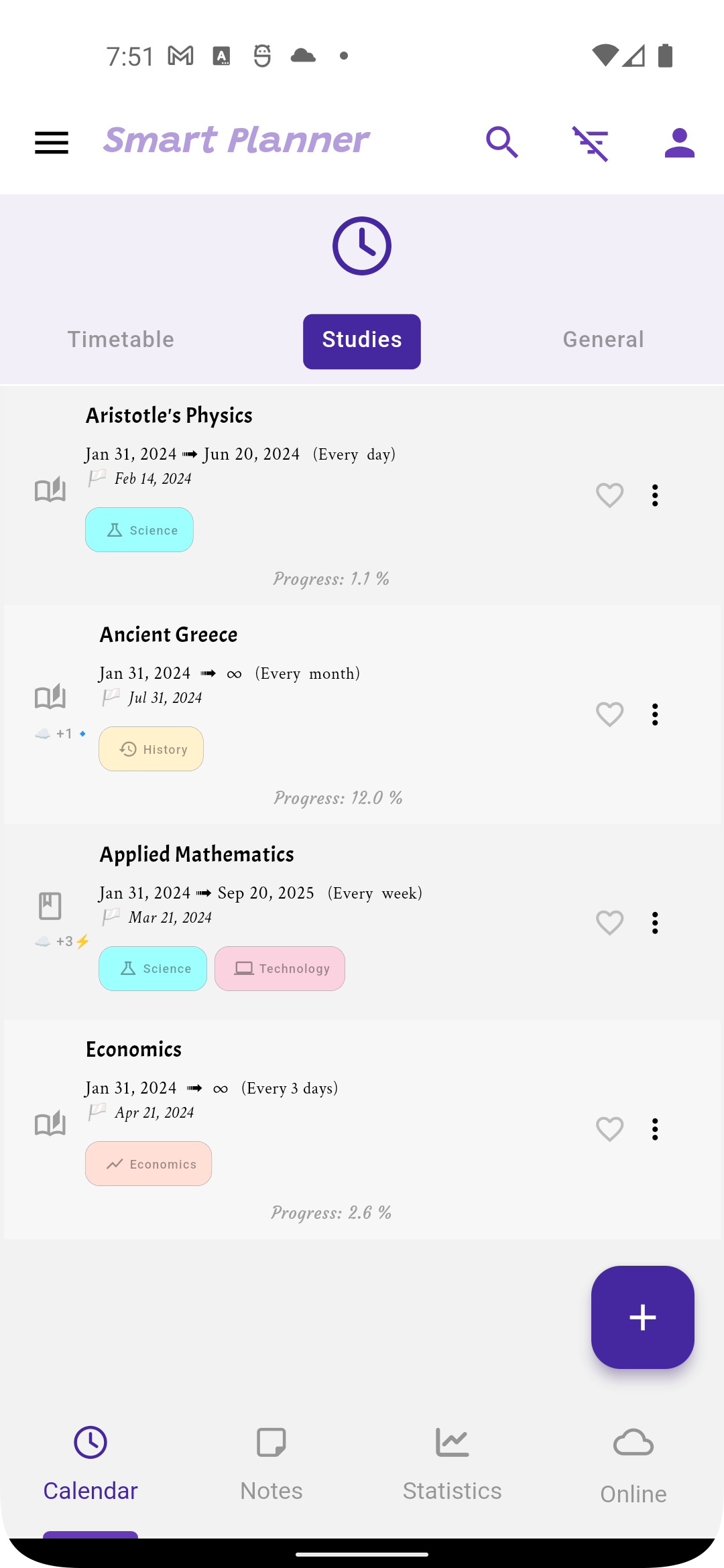The width and height of the screenshot is (724, 1568).
Task: Open the Ancient Greece study entry
Action: click(x=169, y=635)
